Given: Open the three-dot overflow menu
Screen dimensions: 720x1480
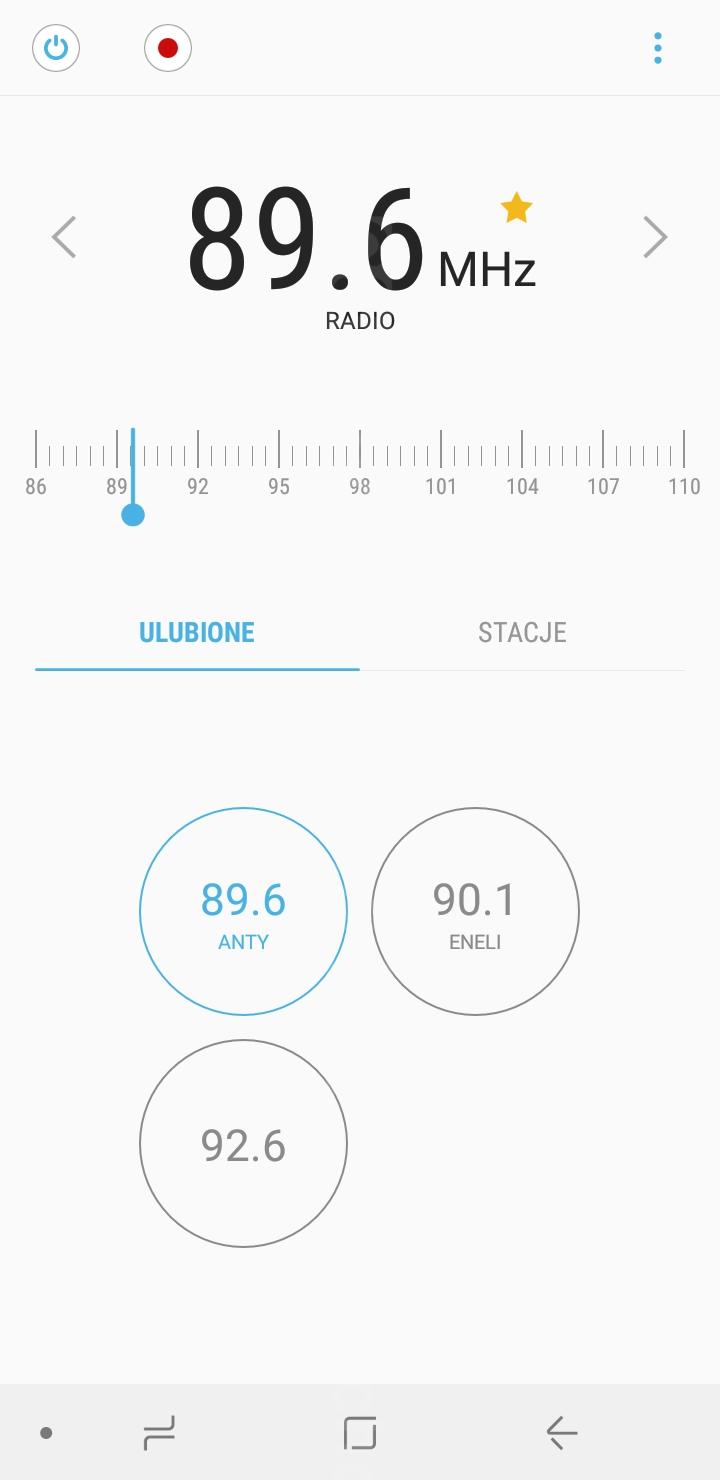Looking at the screenshot, I should [x=658, y=48].
